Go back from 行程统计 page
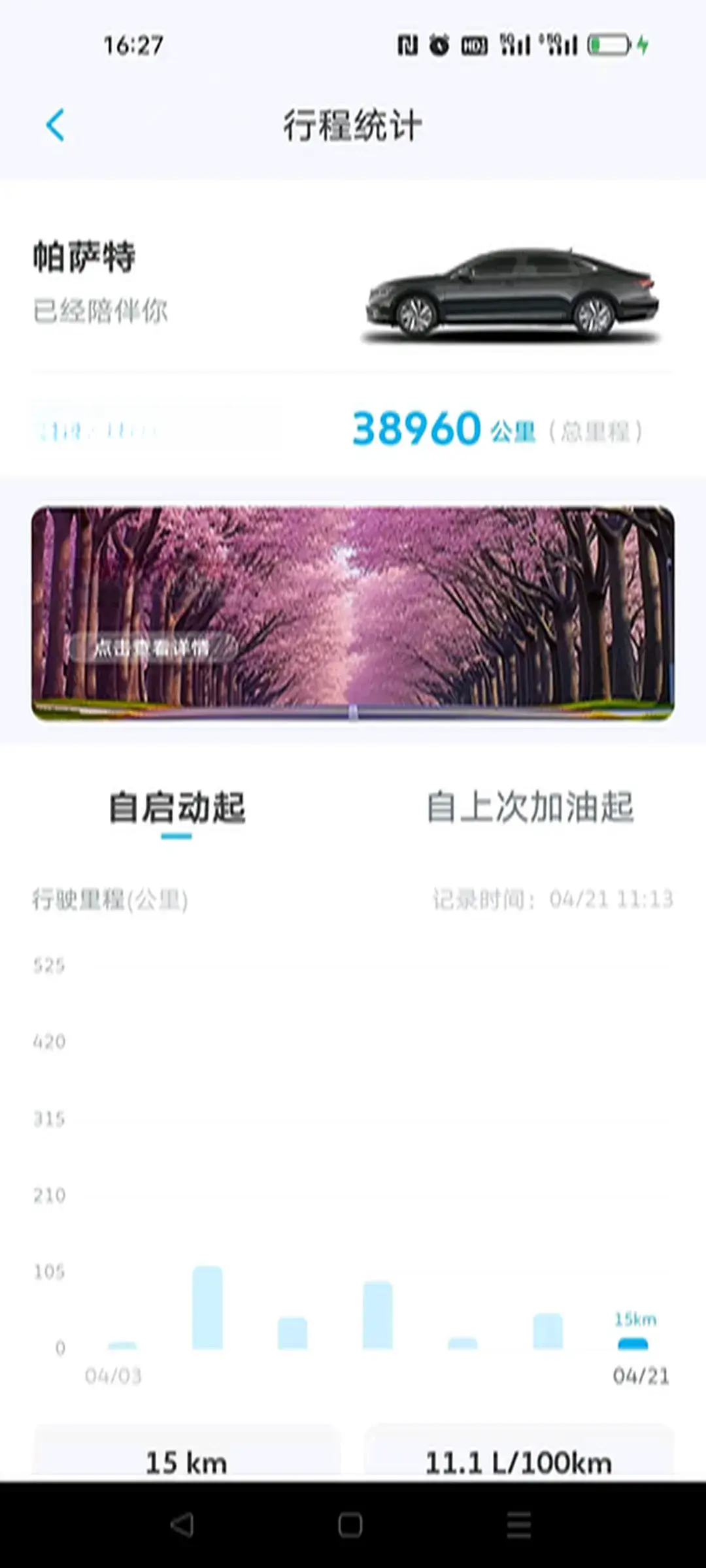Image resolution: width=706 pixels, height=1568 pixels. click(x=56, y=125)
